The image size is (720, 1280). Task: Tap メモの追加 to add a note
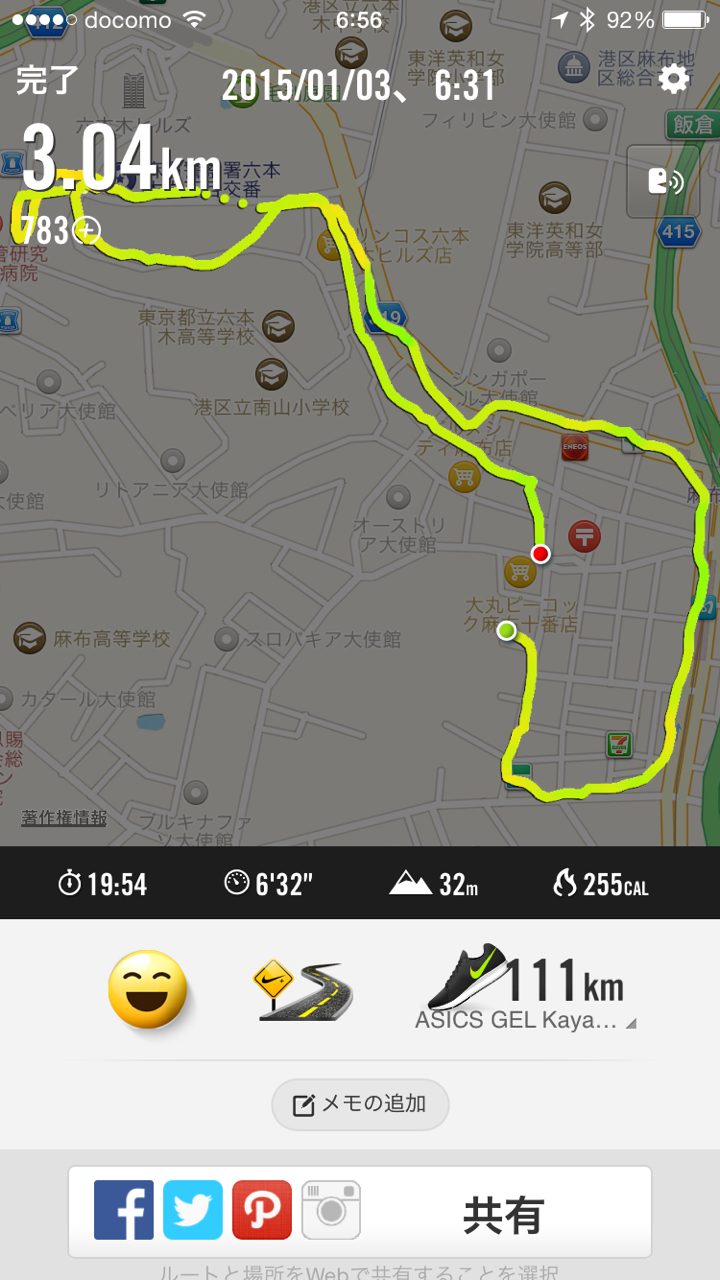pos(360,1104)
